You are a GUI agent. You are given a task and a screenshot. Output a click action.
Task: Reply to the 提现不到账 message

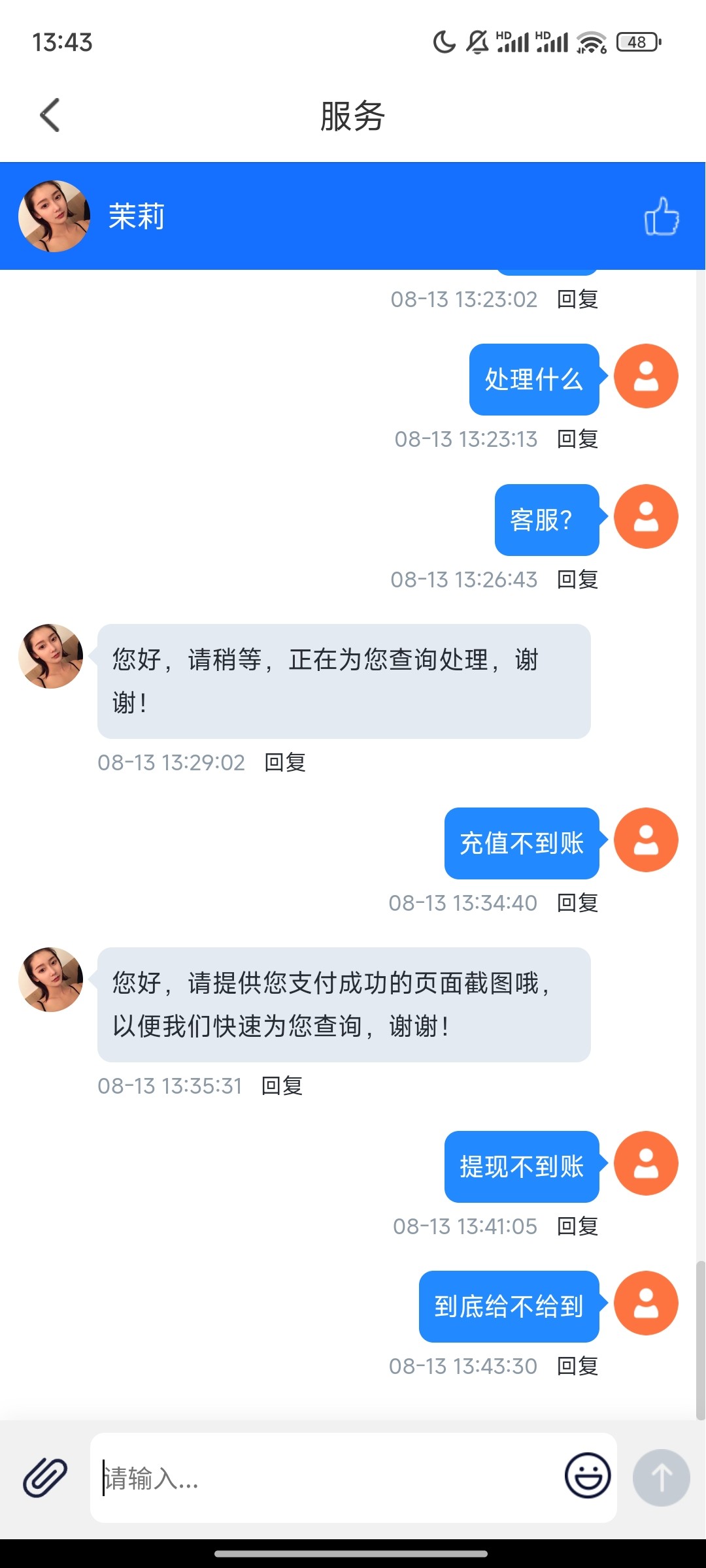577,1226
